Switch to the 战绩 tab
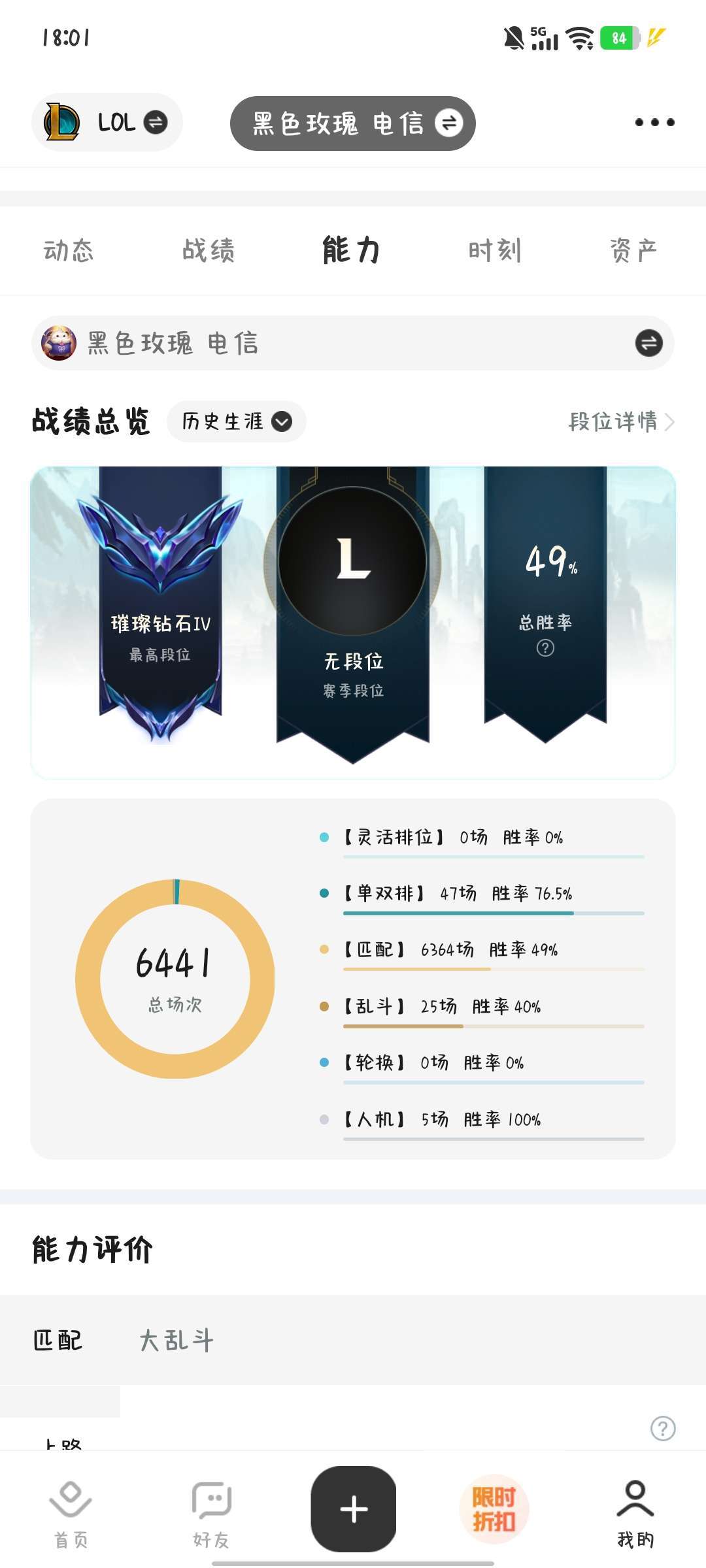Image resolution: width=706 pixels, height=1568 pixels. pos(210,250)
